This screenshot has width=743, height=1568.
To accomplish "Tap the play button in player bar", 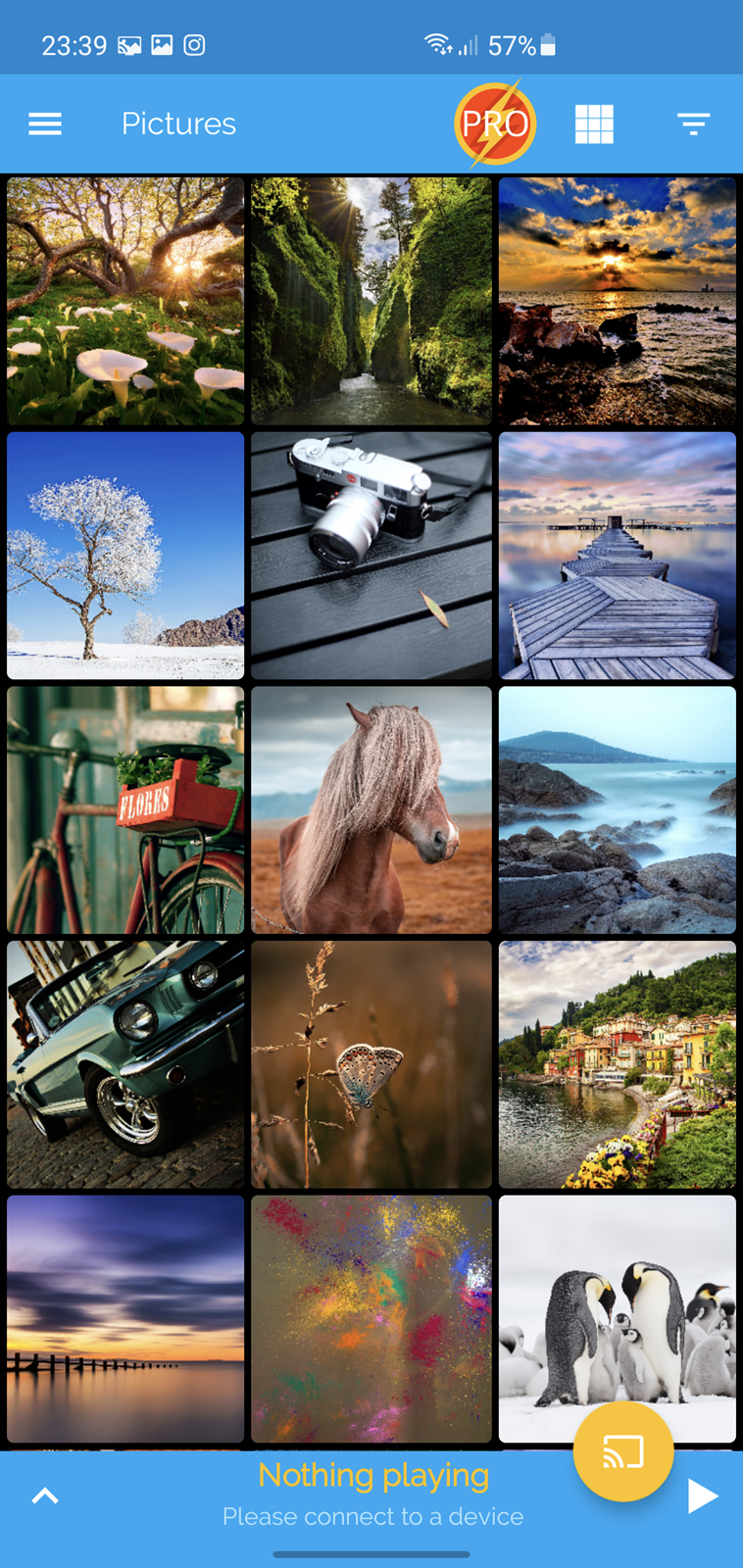I will 702,1496.
